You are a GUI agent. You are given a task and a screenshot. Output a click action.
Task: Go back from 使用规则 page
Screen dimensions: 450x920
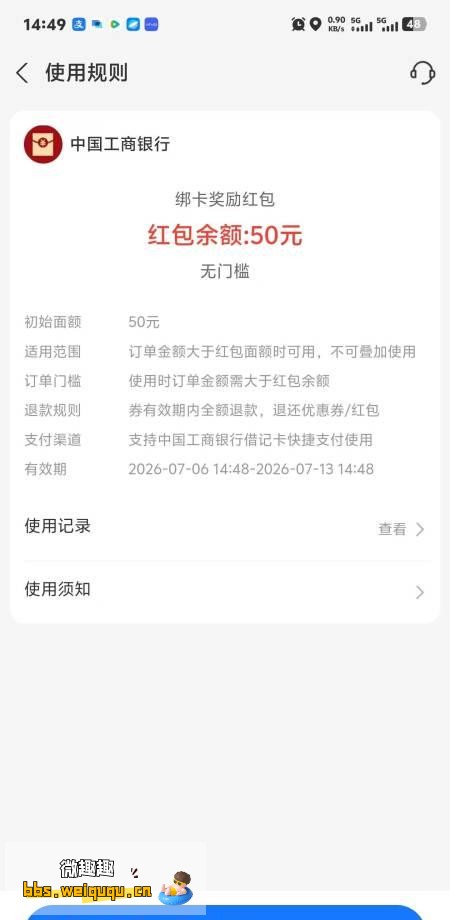pos(22,73)
